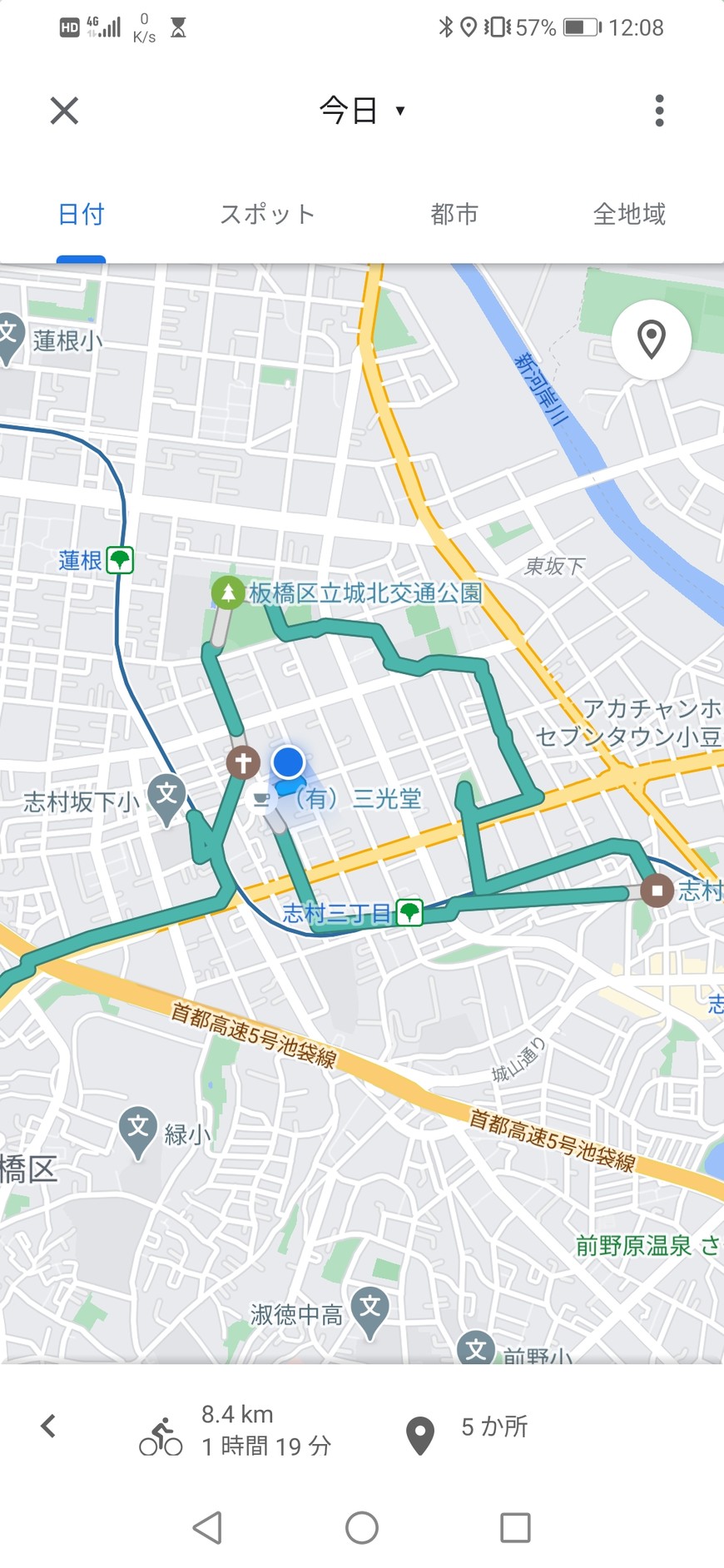Open the 5 か所 places summary
This screenshot has width=724, height=1568.
468,1430
